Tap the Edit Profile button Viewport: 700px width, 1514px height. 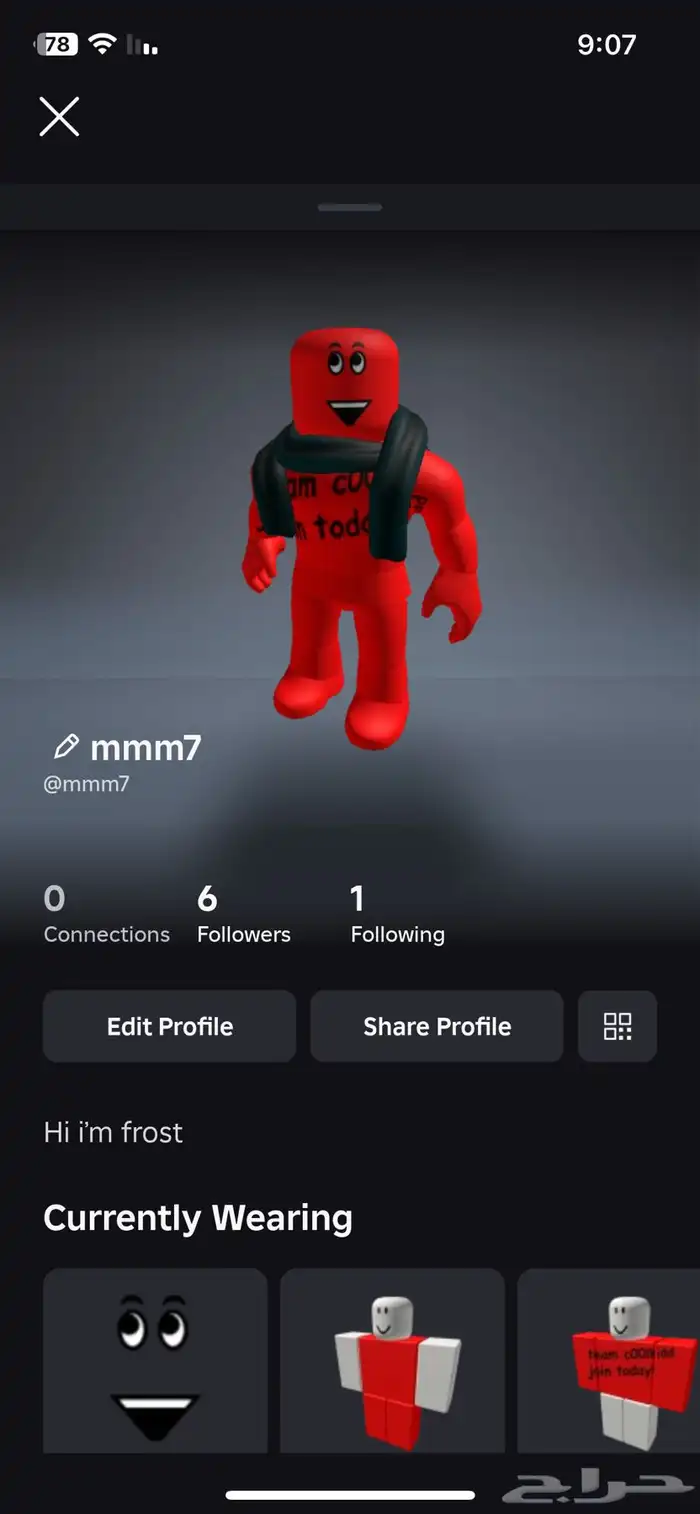point(169,1026)
